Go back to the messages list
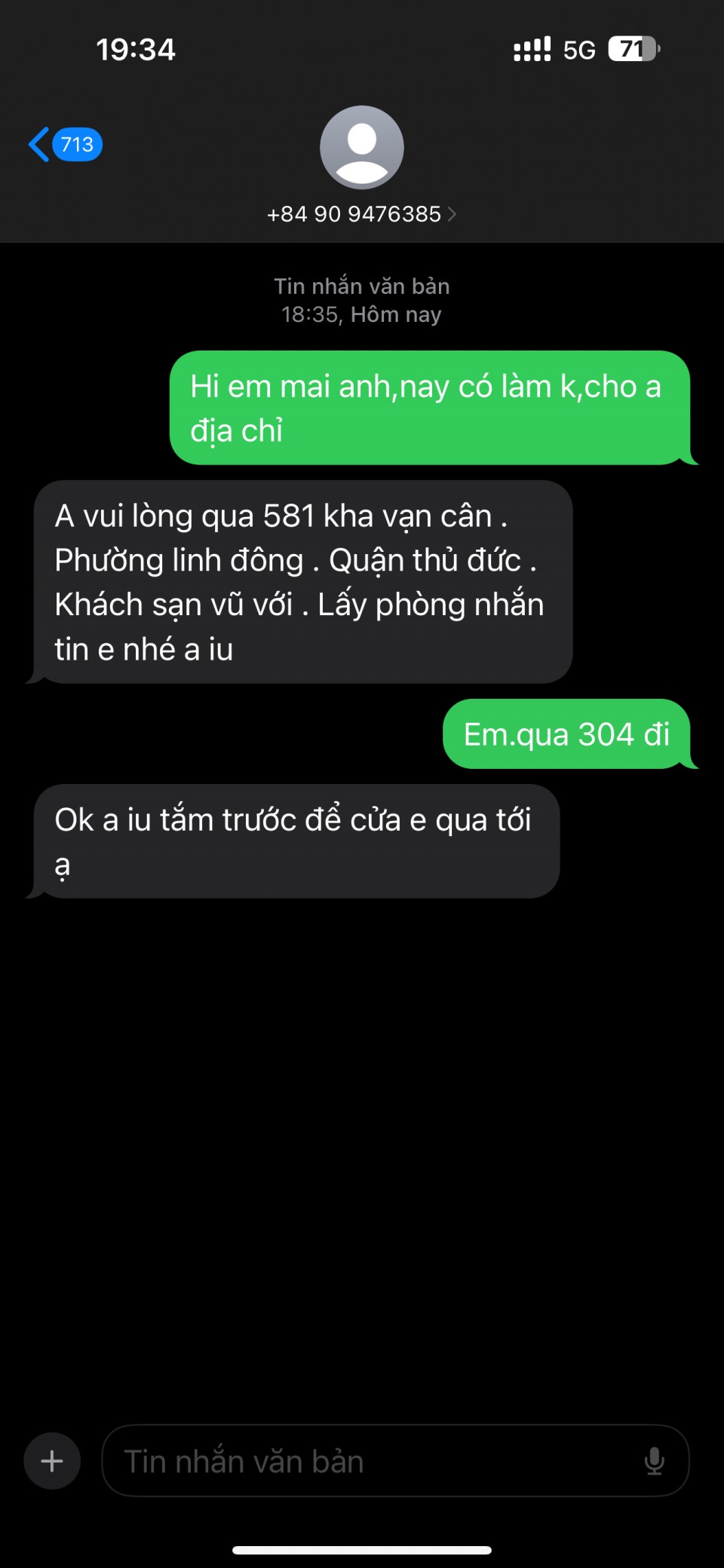This screenshot has height=1568, width=724. [x=65, y=144]
